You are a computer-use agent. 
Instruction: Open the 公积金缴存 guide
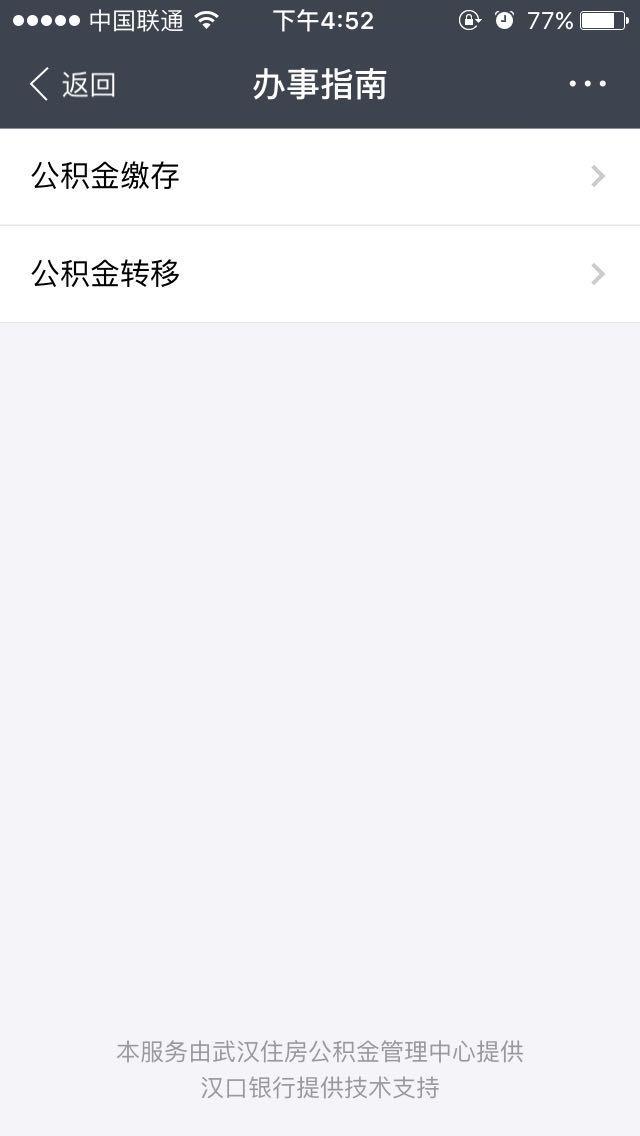(320, 177)
